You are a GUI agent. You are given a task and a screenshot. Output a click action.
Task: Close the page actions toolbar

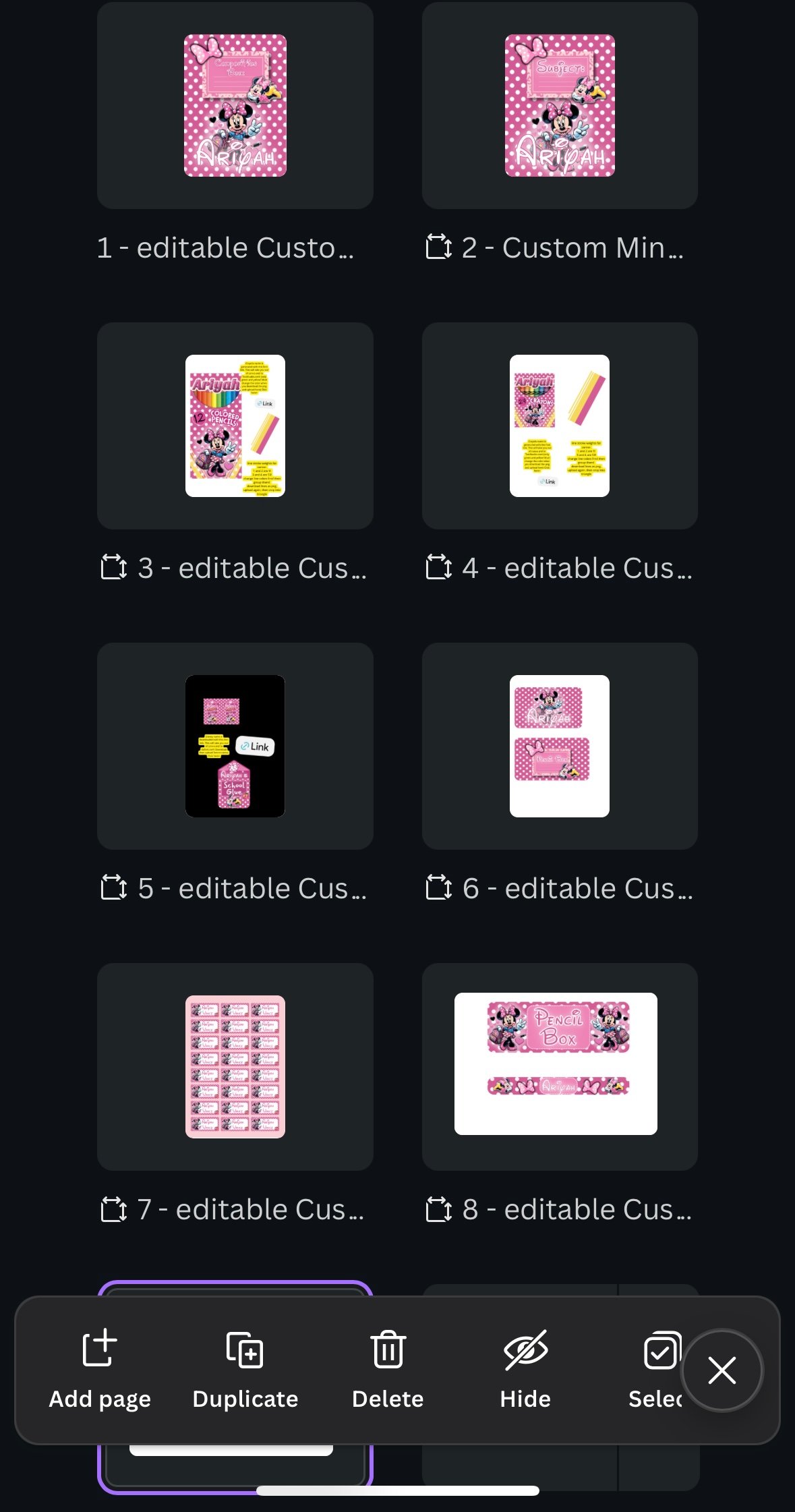(x=722, y=1370)
